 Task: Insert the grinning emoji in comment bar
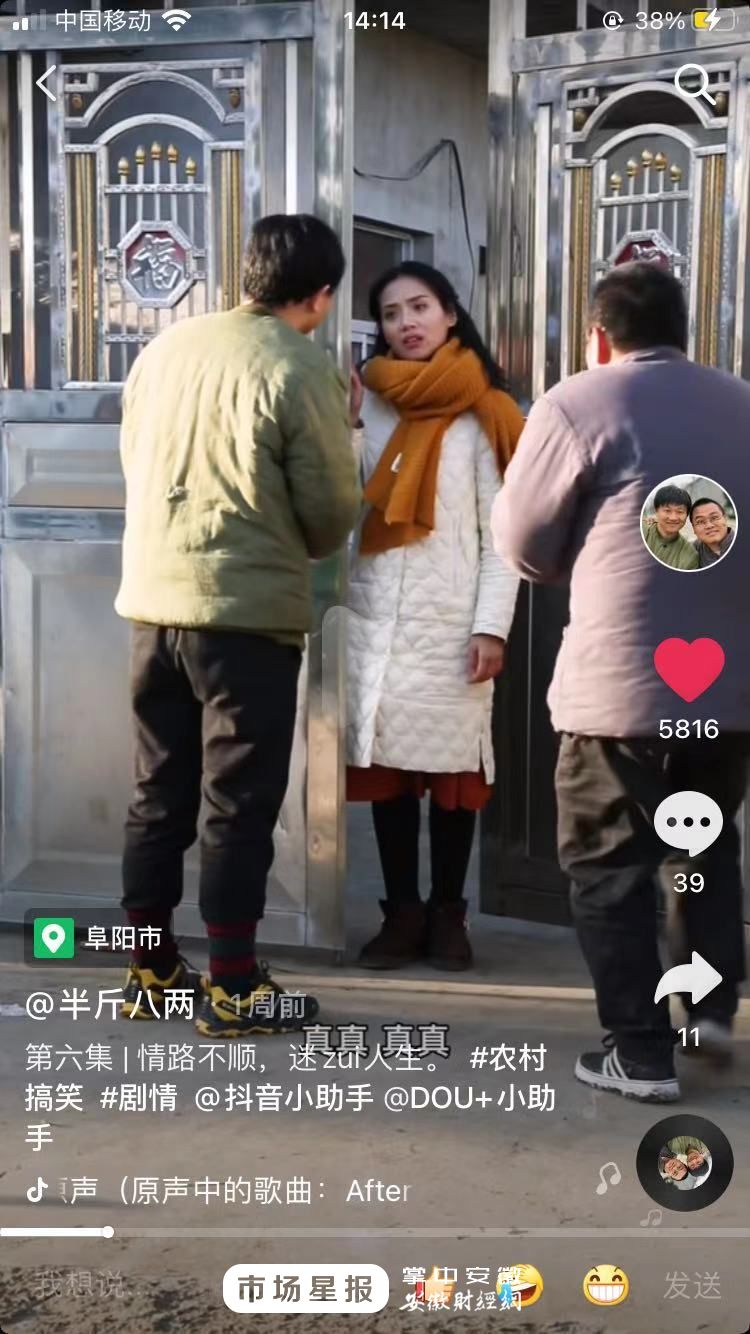coord(606,1286)
